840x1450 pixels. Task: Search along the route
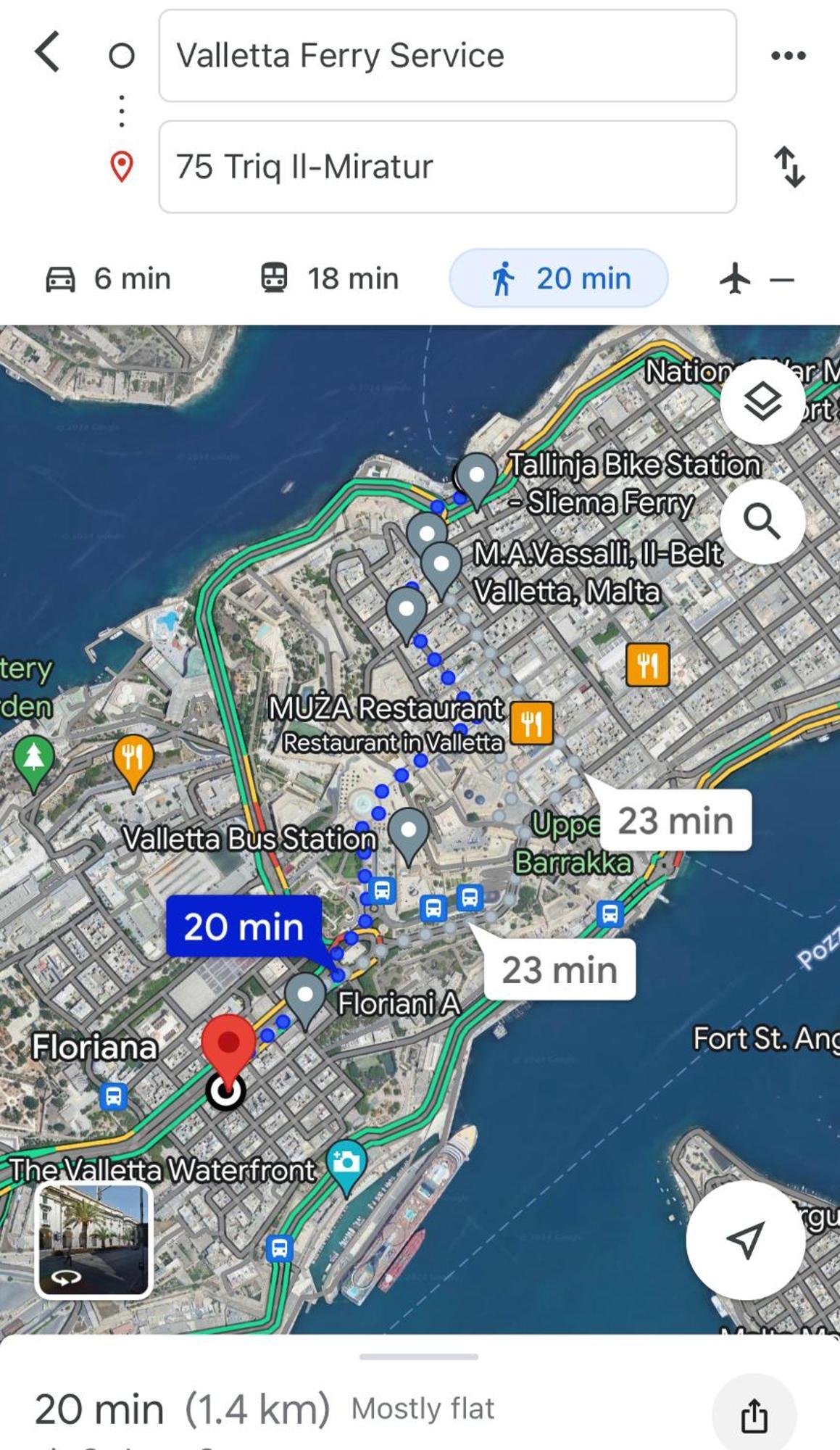(762, 521)
